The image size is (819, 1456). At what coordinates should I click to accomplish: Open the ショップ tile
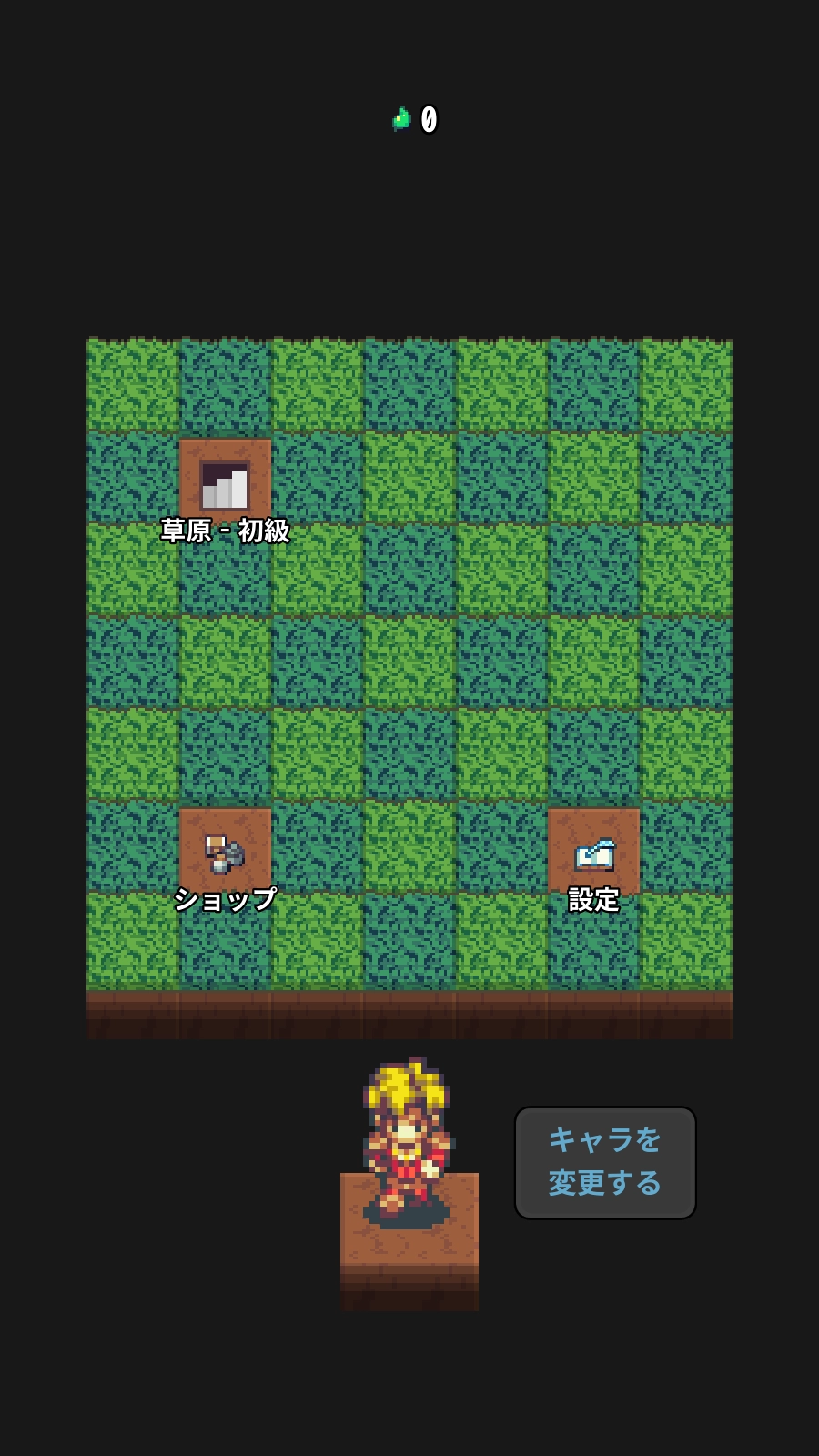click(225, 854)
